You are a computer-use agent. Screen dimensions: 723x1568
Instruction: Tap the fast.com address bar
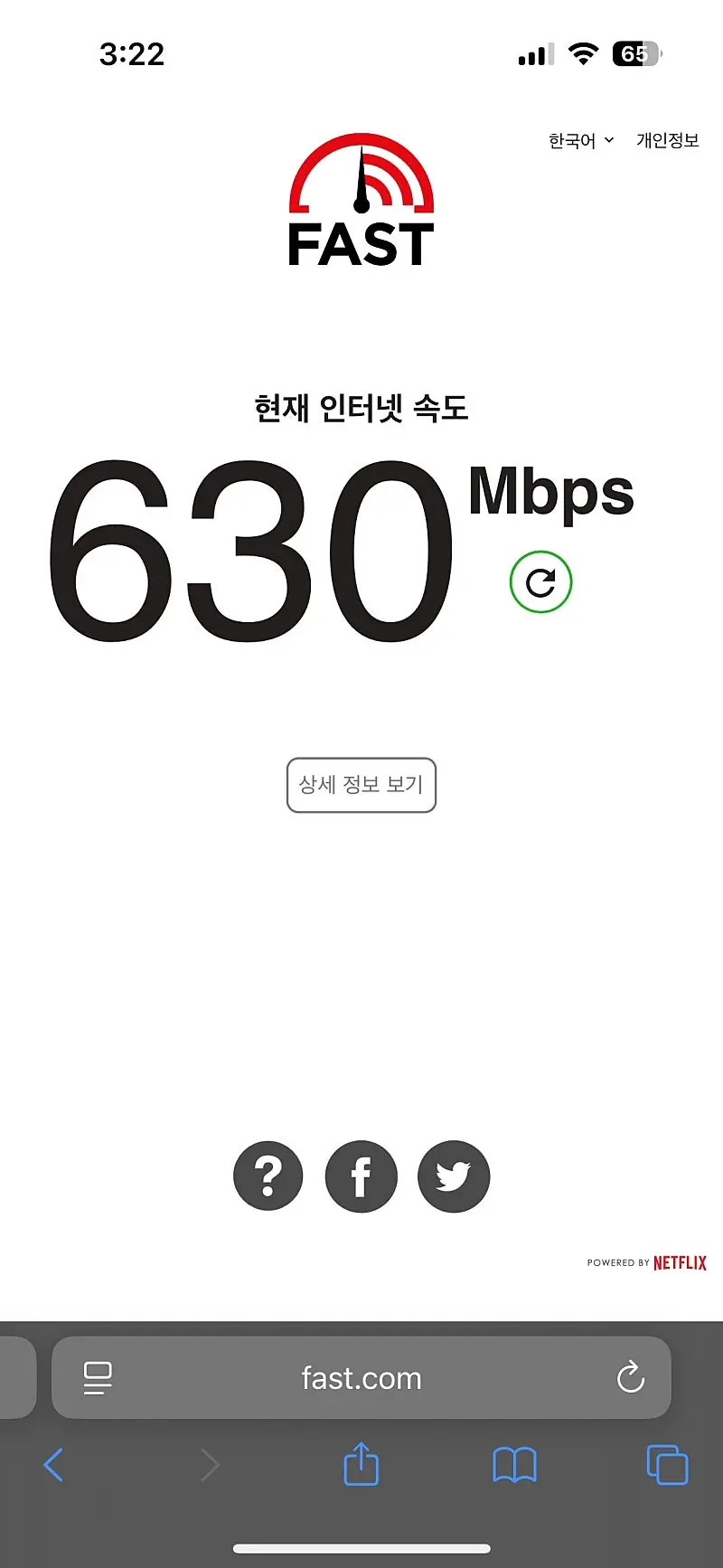tap(361, 1378)
